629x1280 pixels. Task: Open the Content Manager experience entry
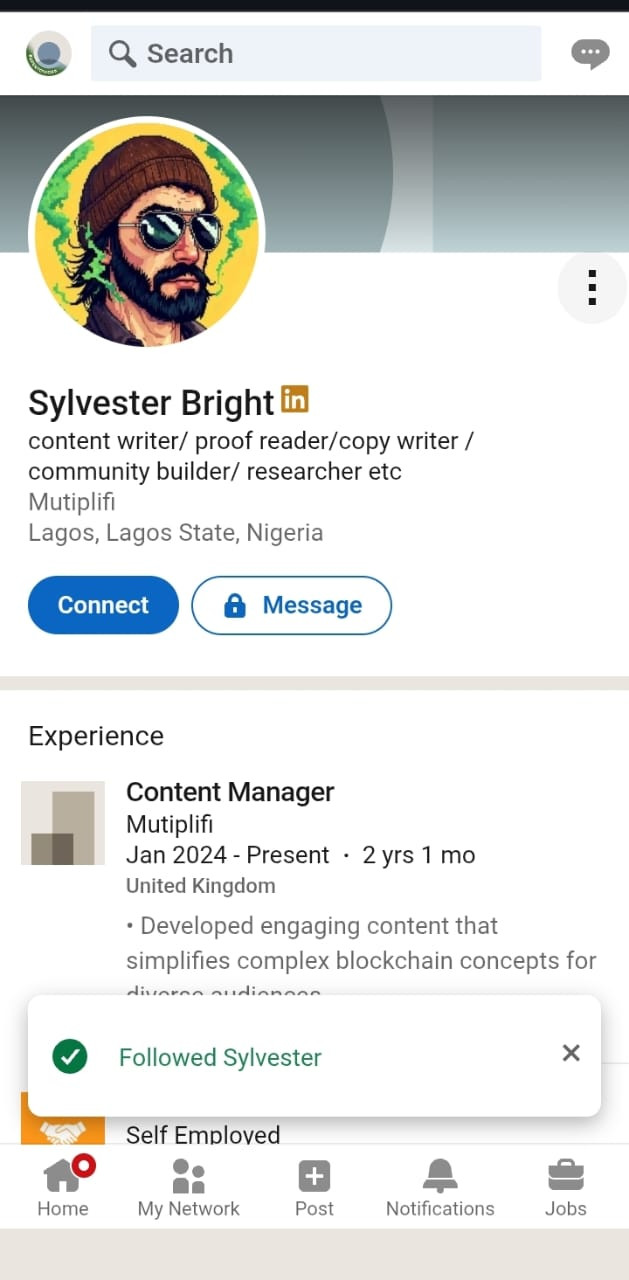[x=230, y=792]
